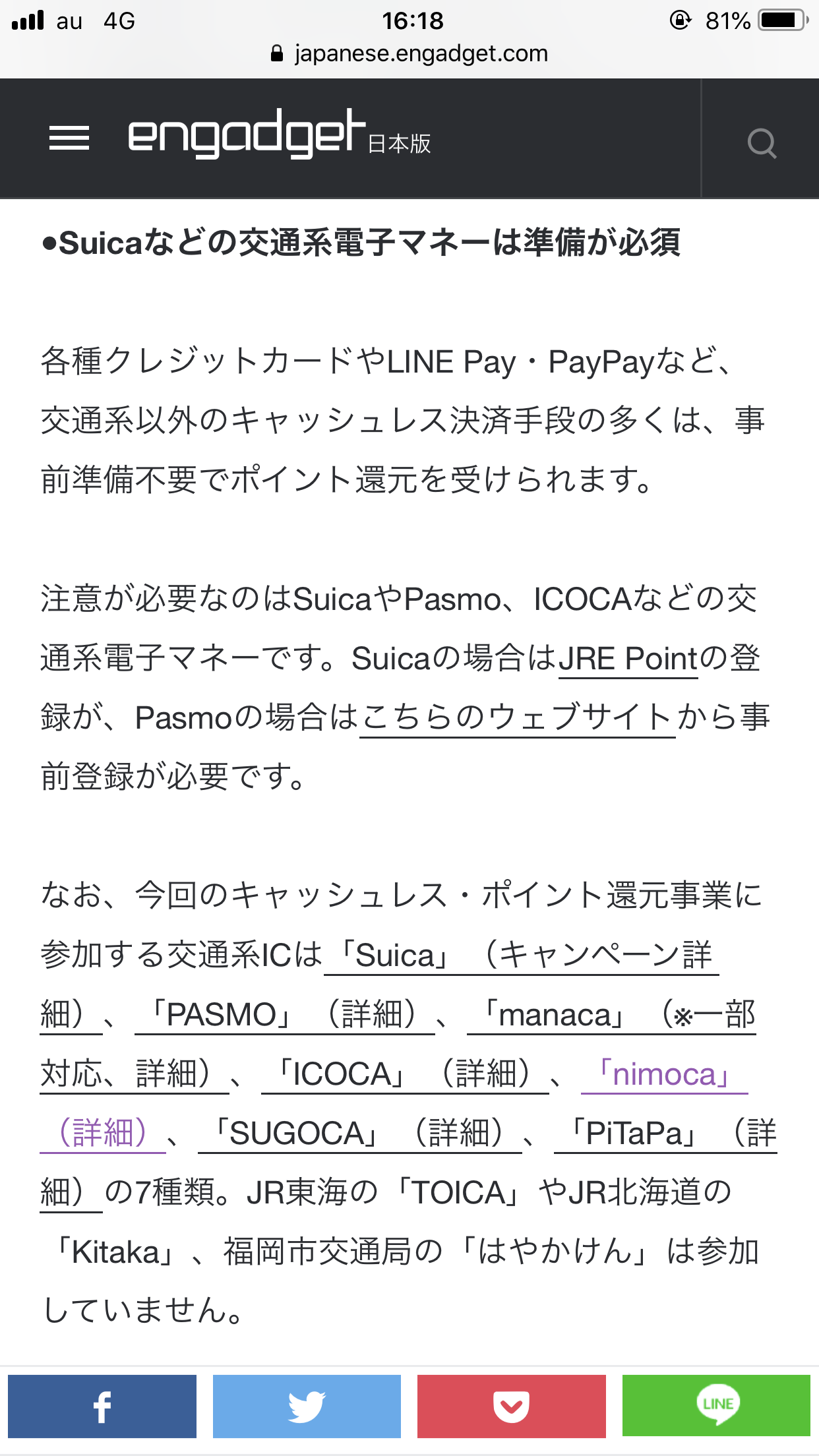Open the nimoca 詳細 link
The height and width of the screenshot is (1456, 819).
click(x=664, y=1074)
